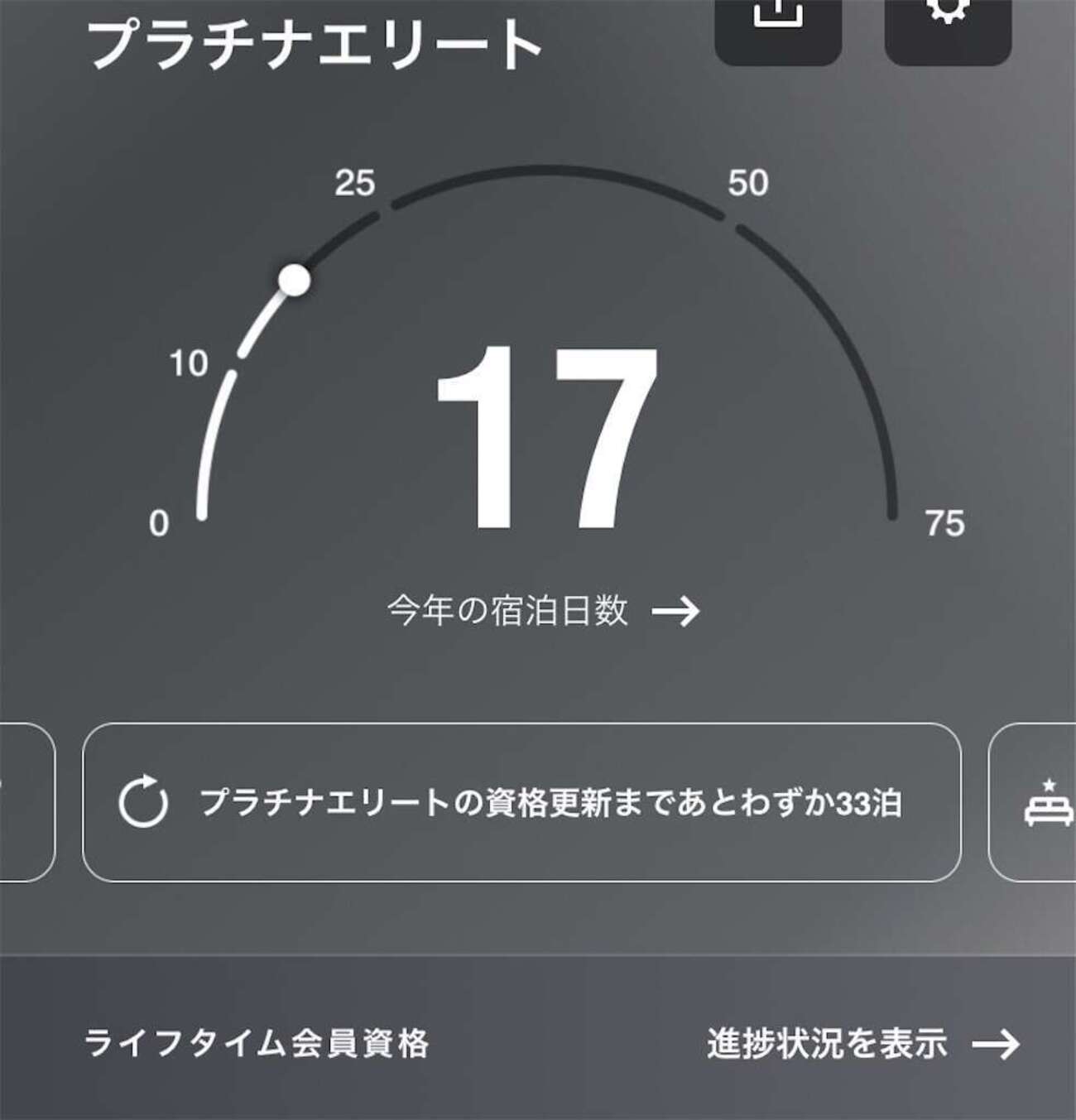The height and width of the screenshot is (1120, 1076).
Task: Open the プラチナエリート資格更新 card
Action: (x=521, y=802)
